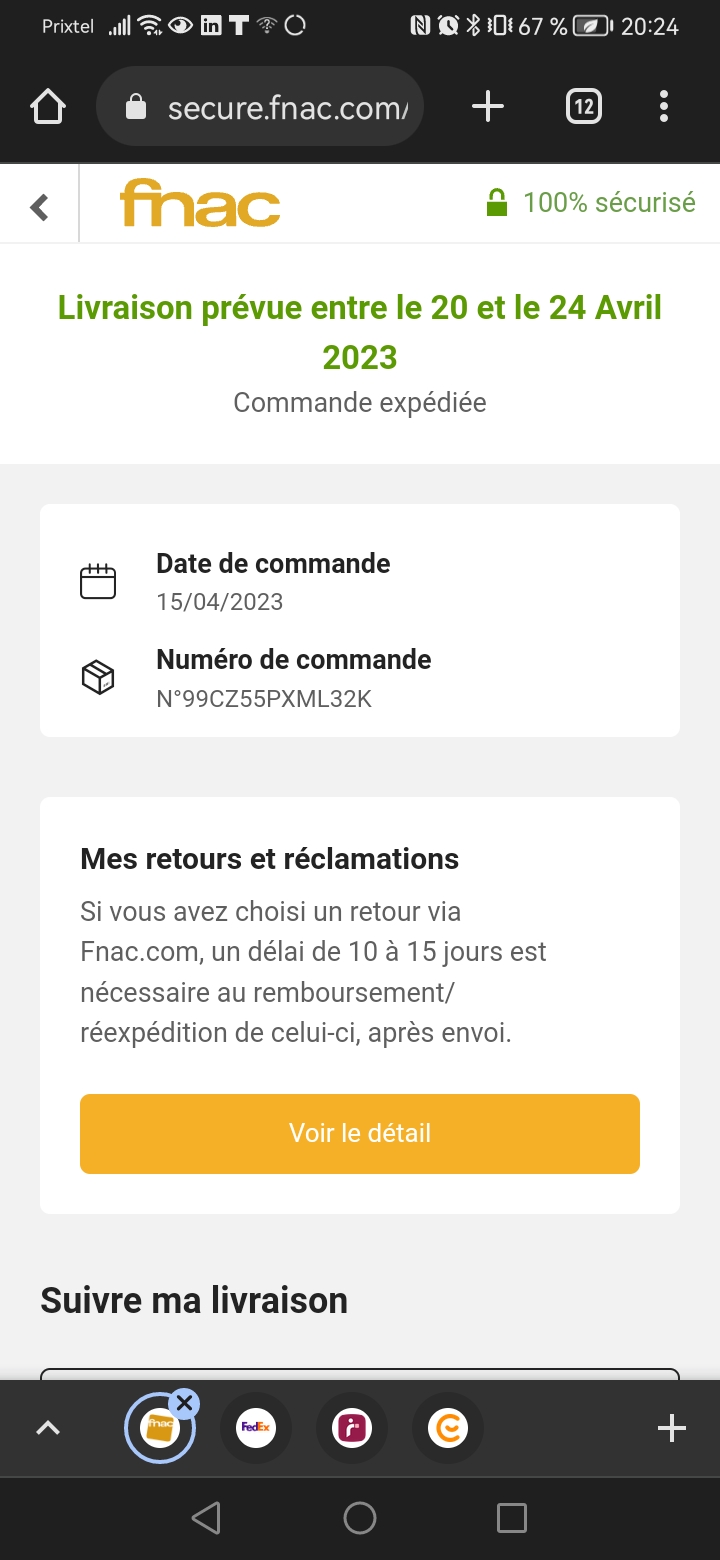
Task: Go to the system home screen
Action: [360, 1518]
